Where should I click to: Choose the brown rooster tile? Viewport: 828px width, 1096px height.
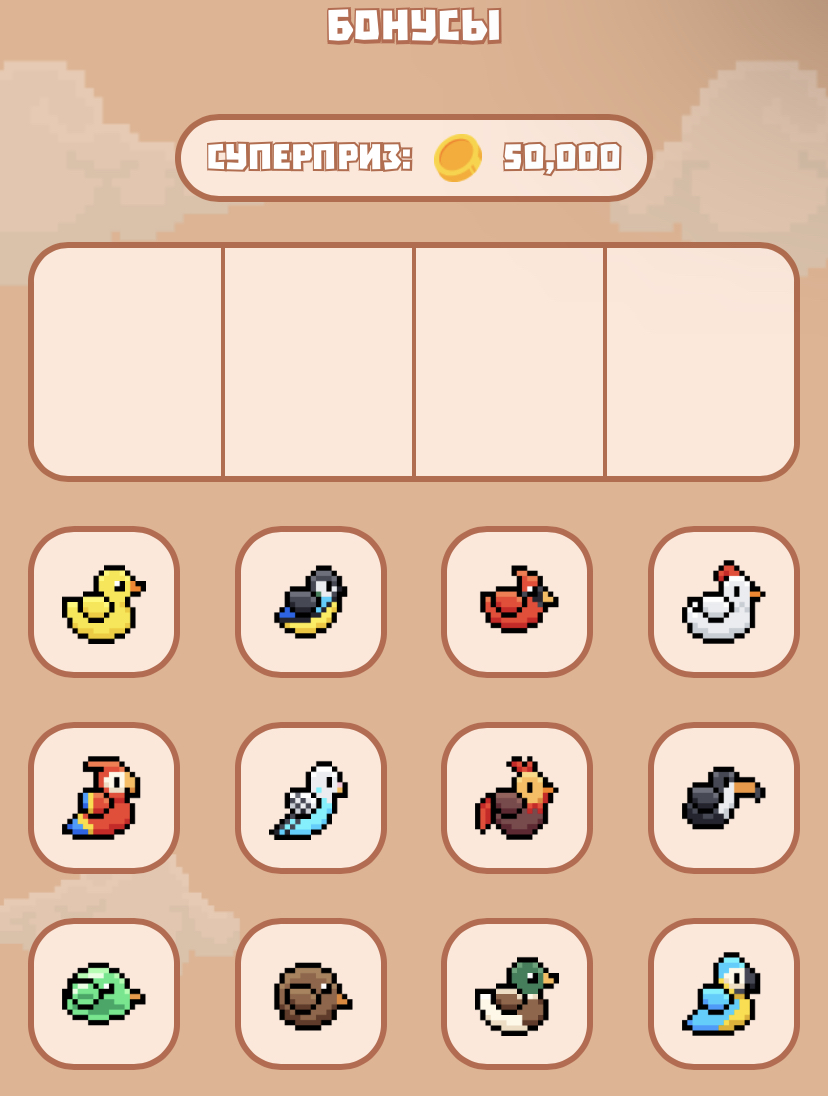pos(517,798)
